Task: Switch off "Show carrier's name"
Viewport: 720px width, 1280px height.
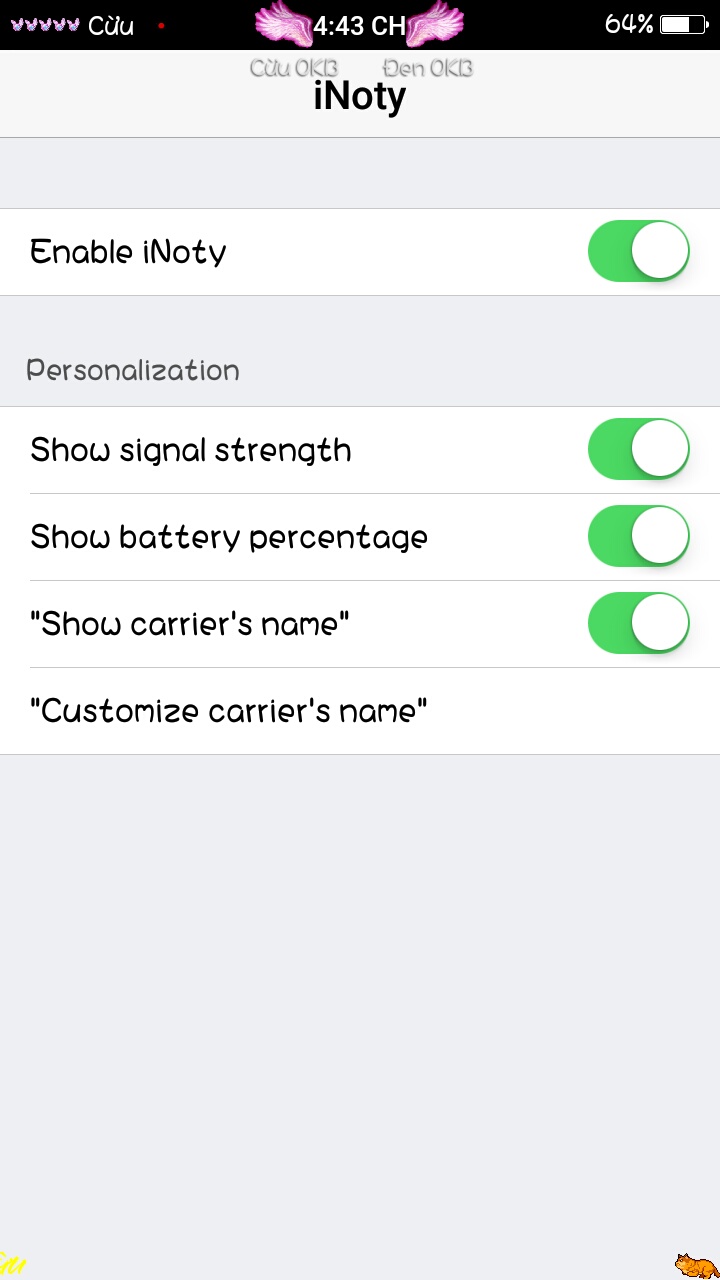Action: click(x=639, y=624)
